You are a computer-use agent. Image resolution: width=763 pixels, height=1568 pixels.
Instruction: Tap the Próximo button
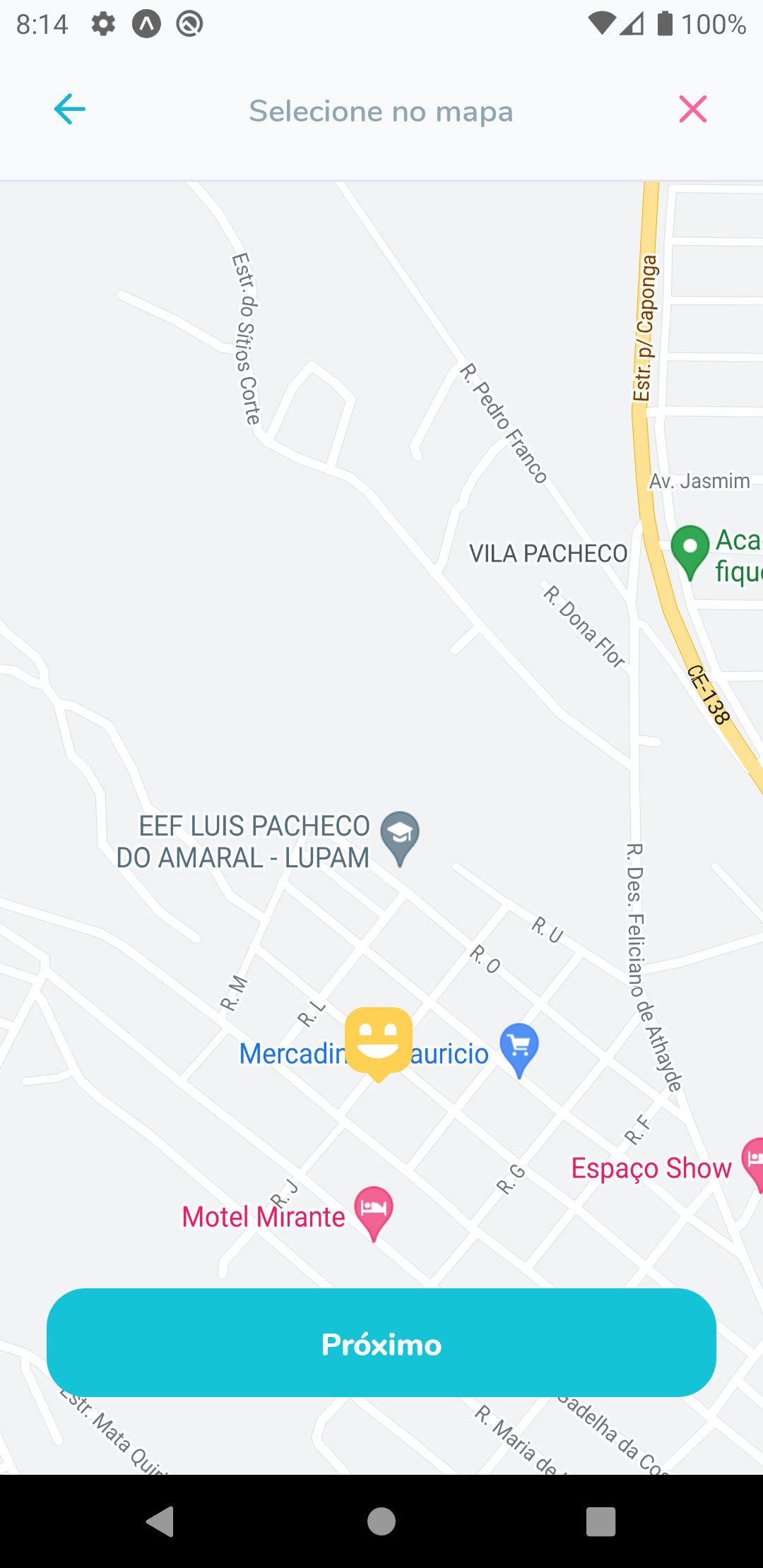[x=381, y=1343]
